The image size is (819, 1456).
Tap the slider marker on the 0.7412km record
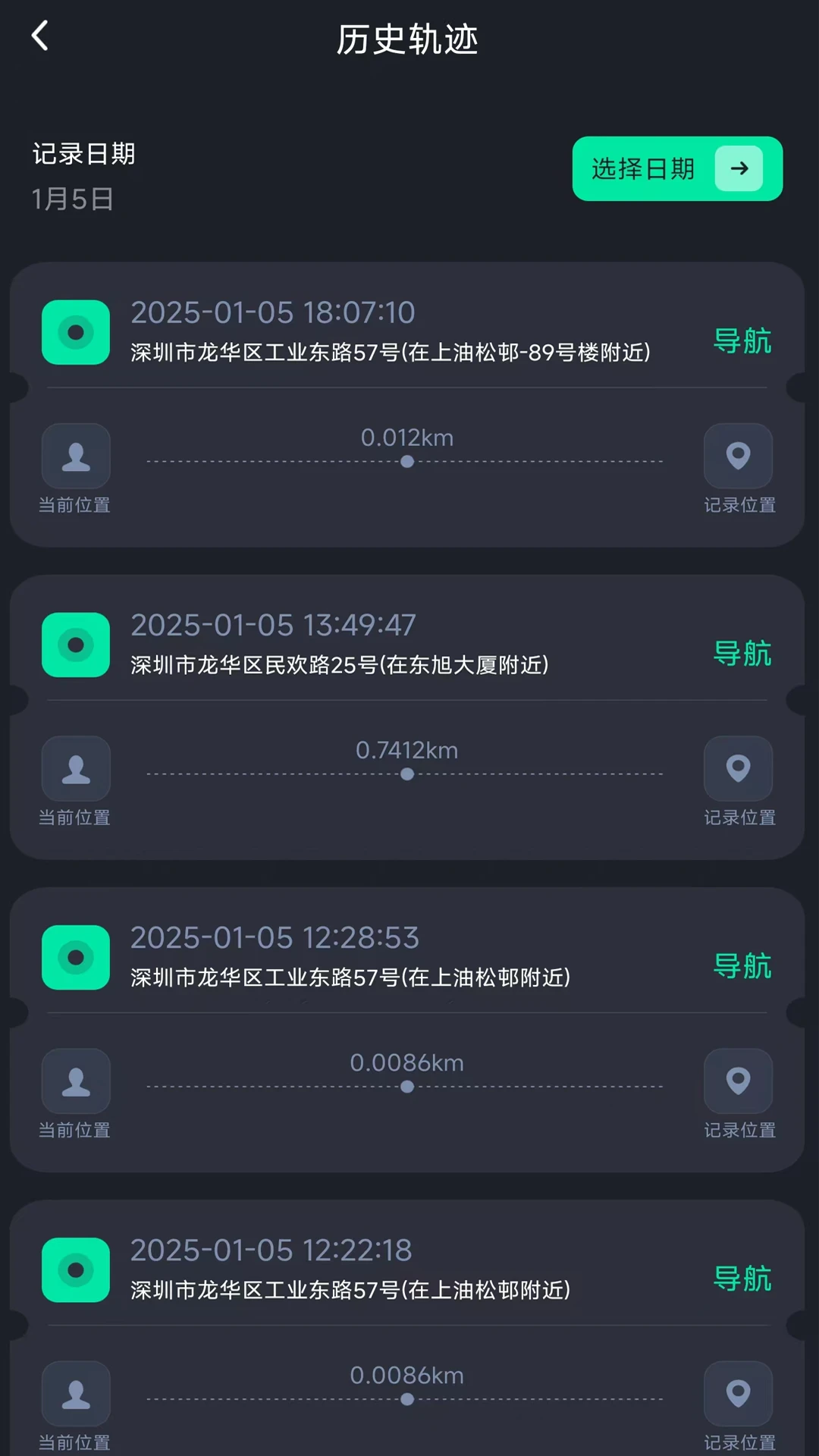pos(407,773)
